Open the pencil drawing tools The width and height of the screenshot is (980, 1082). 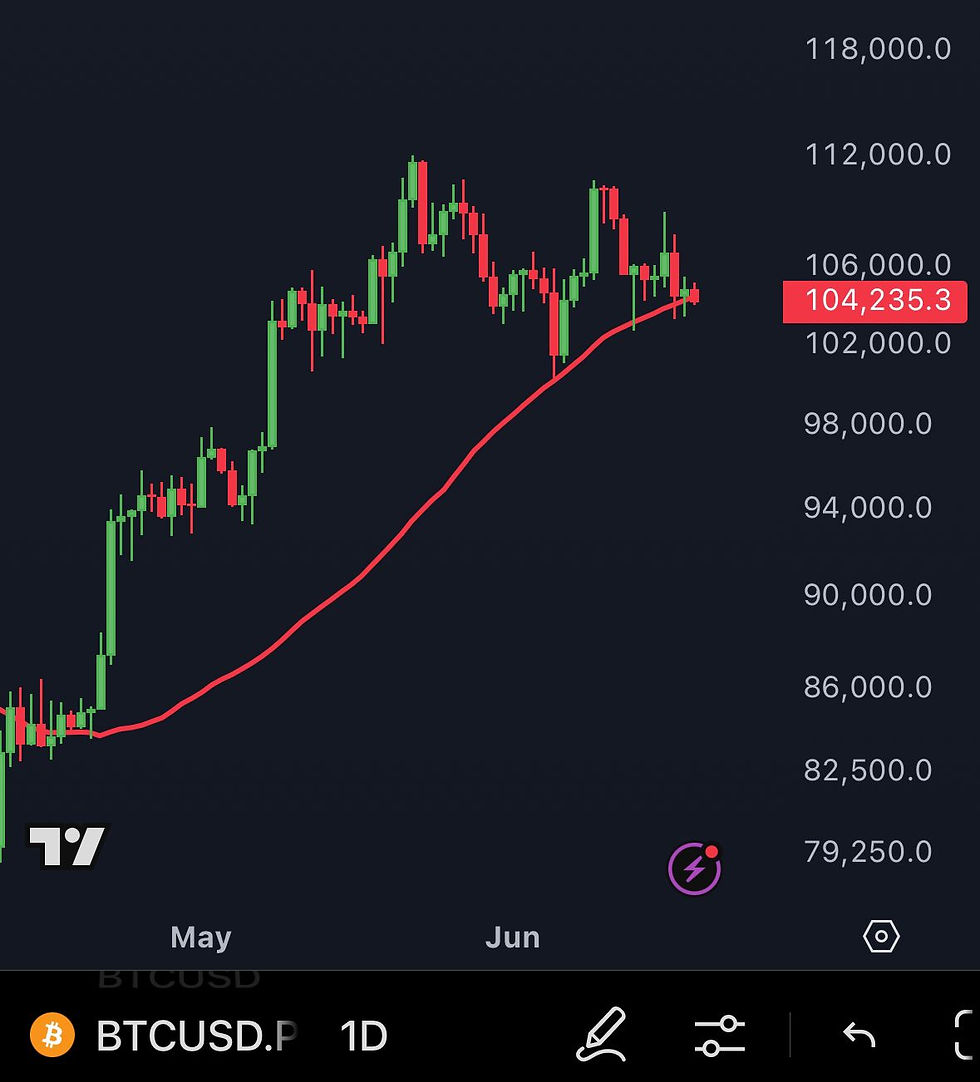click(x=601, y=1035)
